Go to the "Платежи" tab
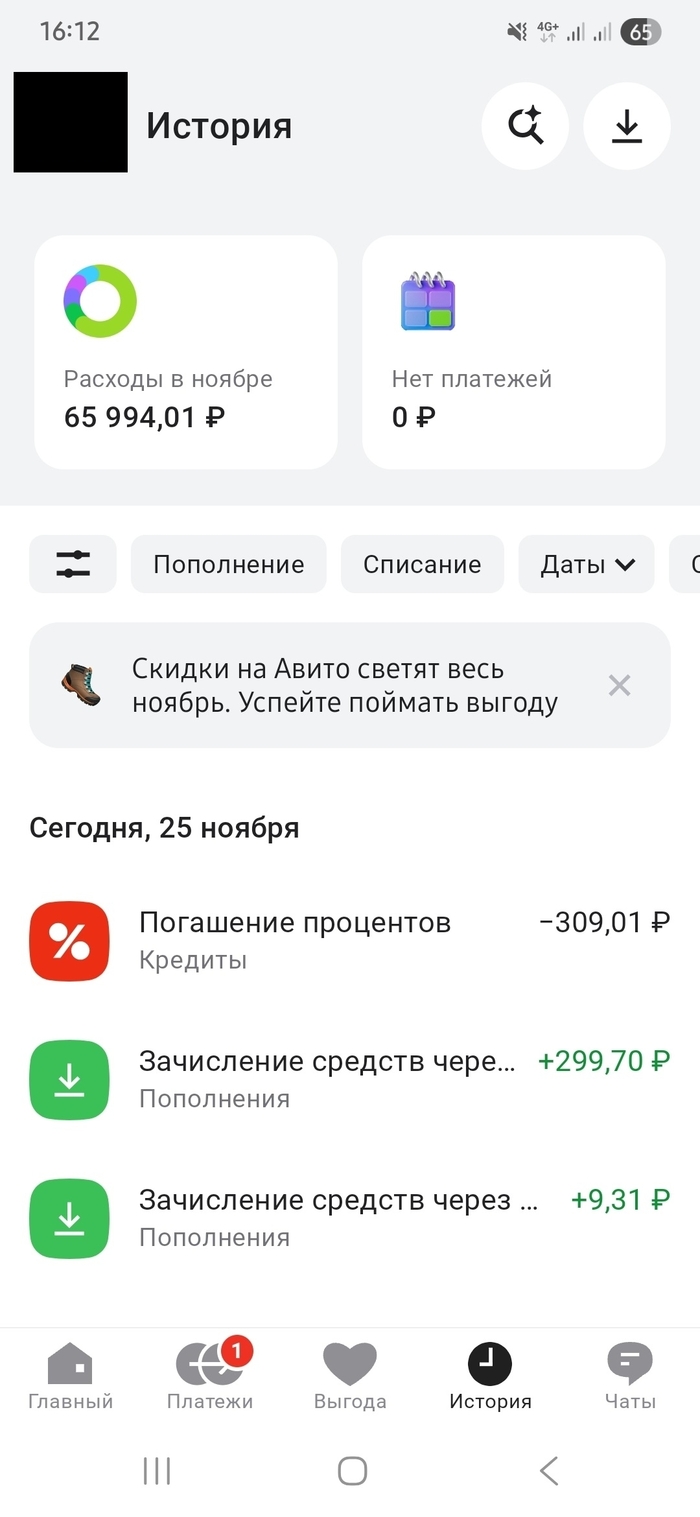Screen dimensions: 700x1517 (210, 1376)
